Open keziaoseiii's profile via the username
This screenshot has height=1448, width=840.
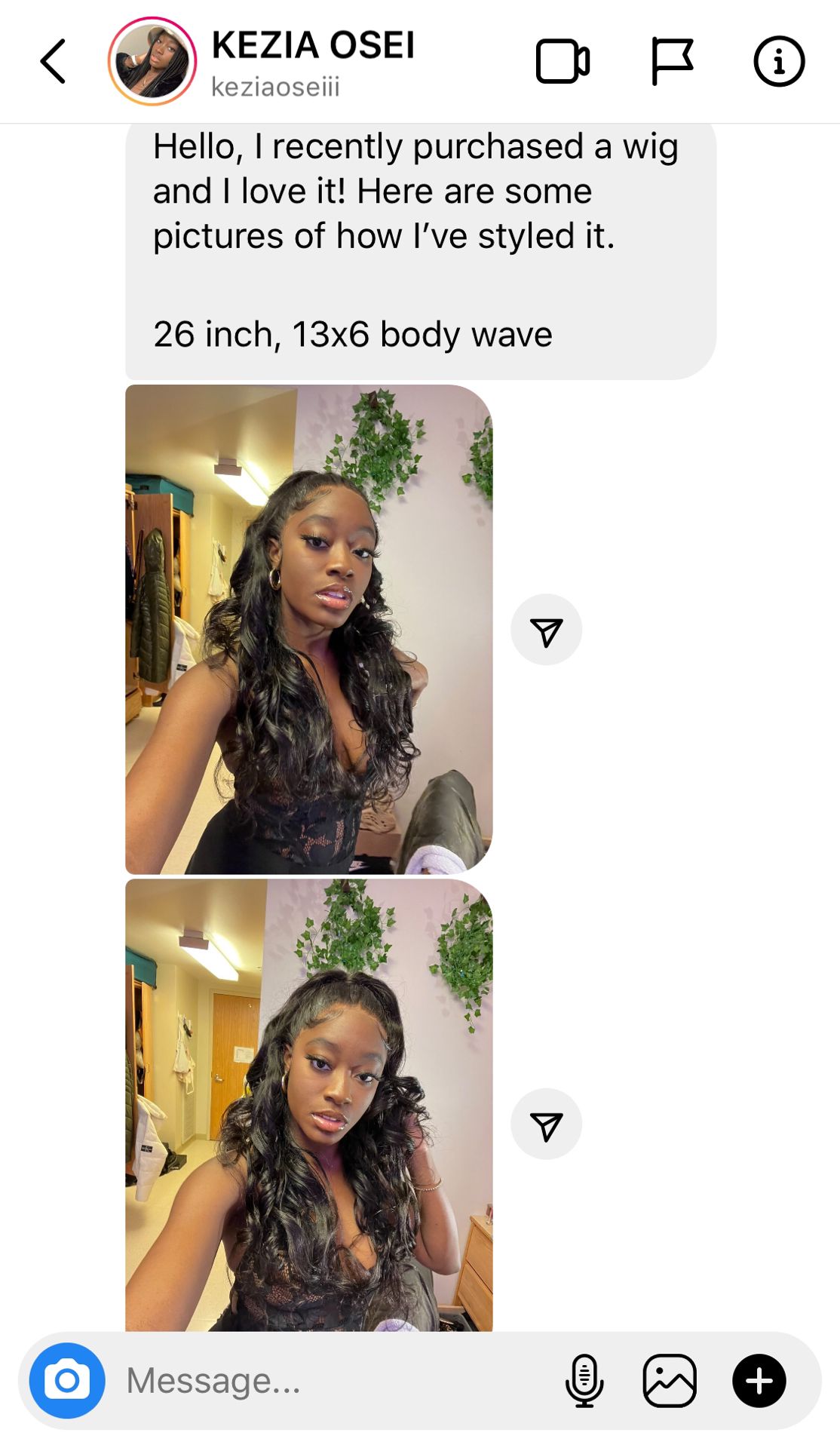[x=275, y=88]
